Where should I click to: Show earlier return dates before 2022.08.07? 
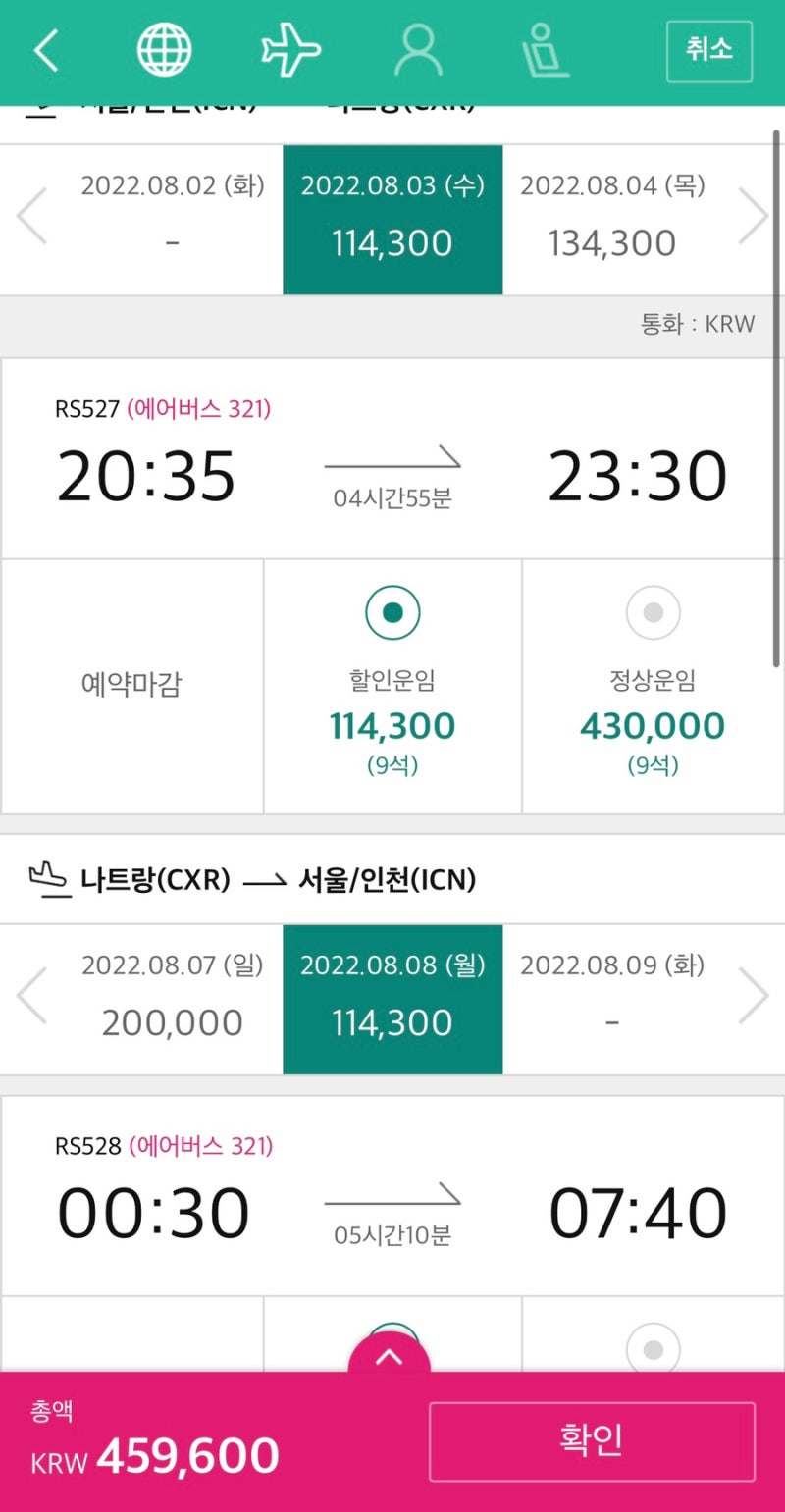click(x=32, y=996)
